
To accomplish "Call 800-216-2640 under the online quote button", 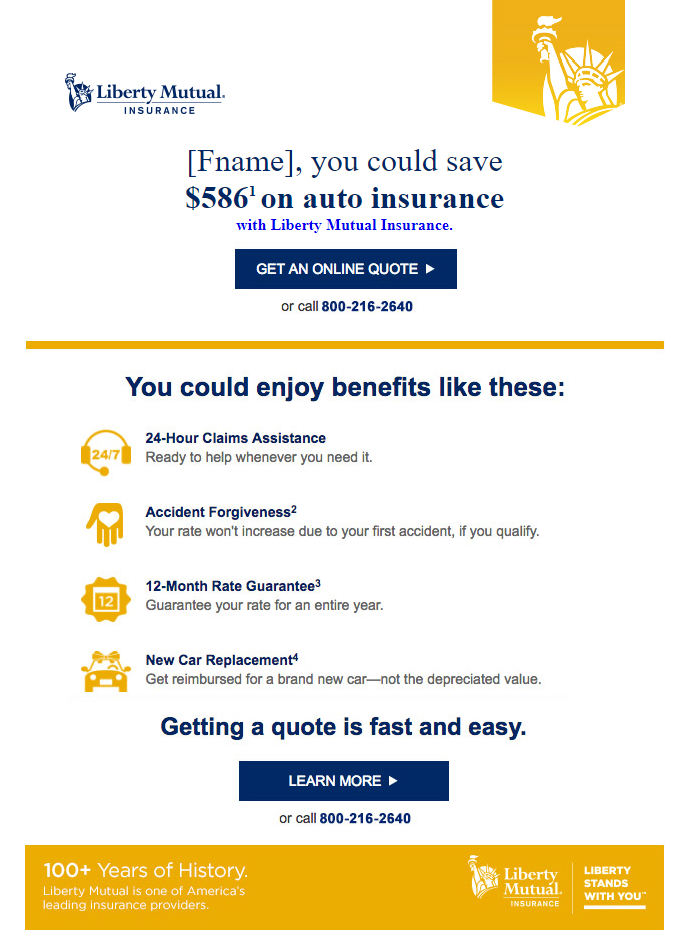I will [366, 307].
